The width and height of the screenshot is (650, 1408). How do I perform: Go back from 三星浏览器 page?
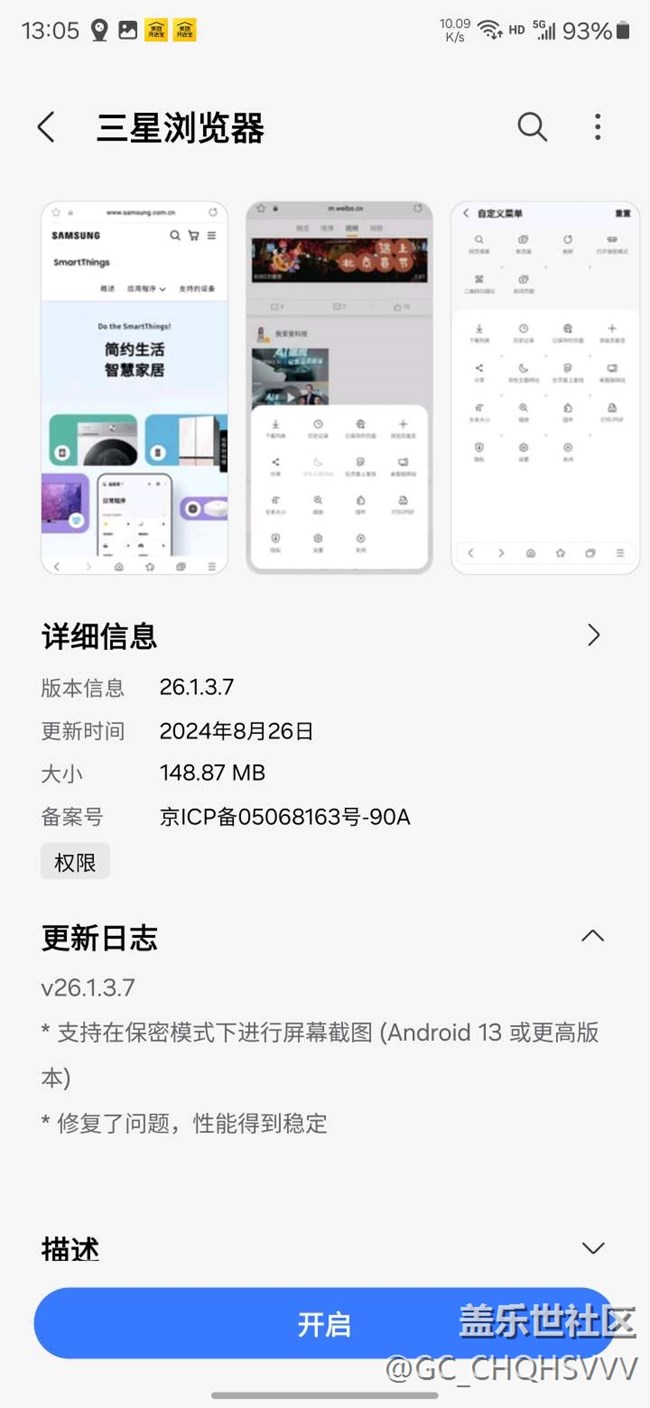(46, 127)
